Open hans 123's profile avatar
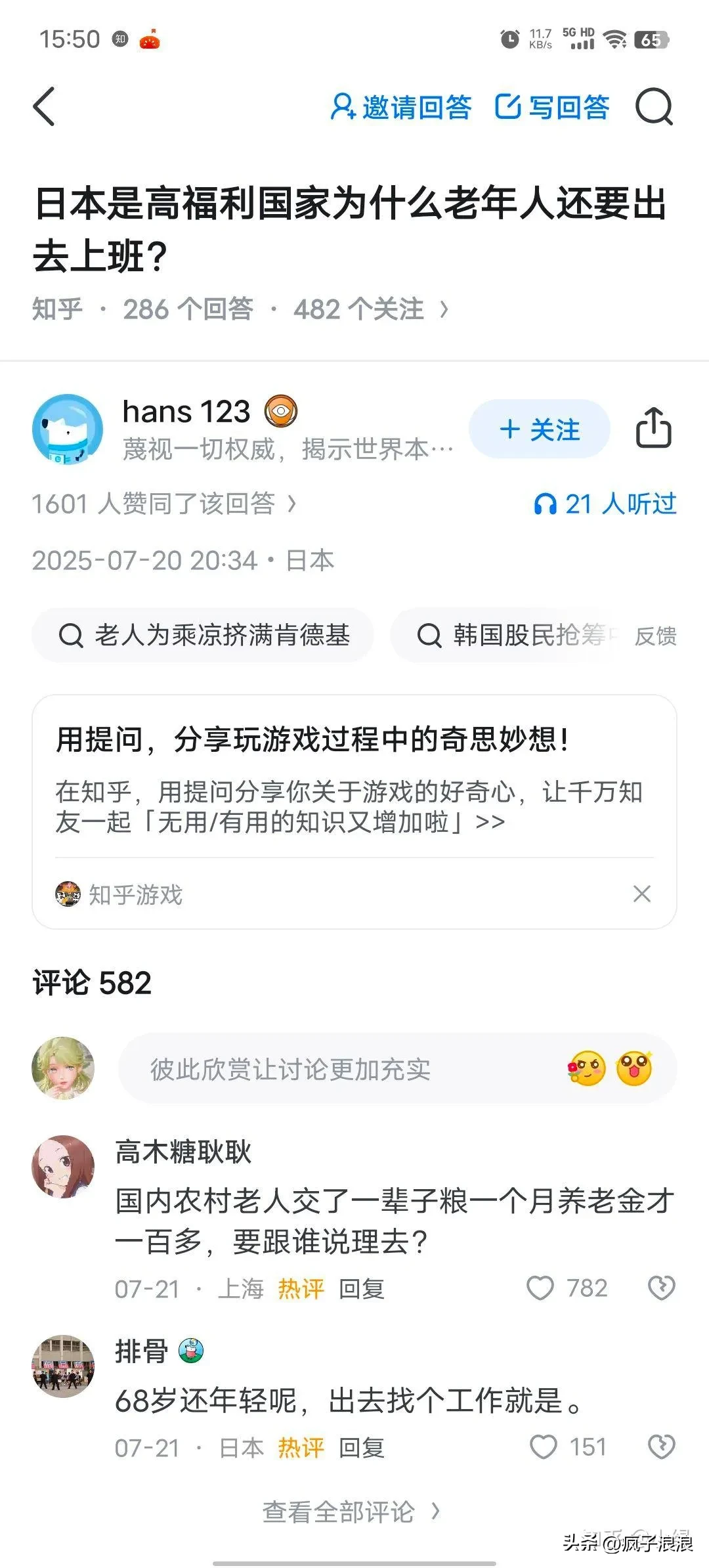Image resolution: width=709 pixels, height=1568 pixels. 68,429
